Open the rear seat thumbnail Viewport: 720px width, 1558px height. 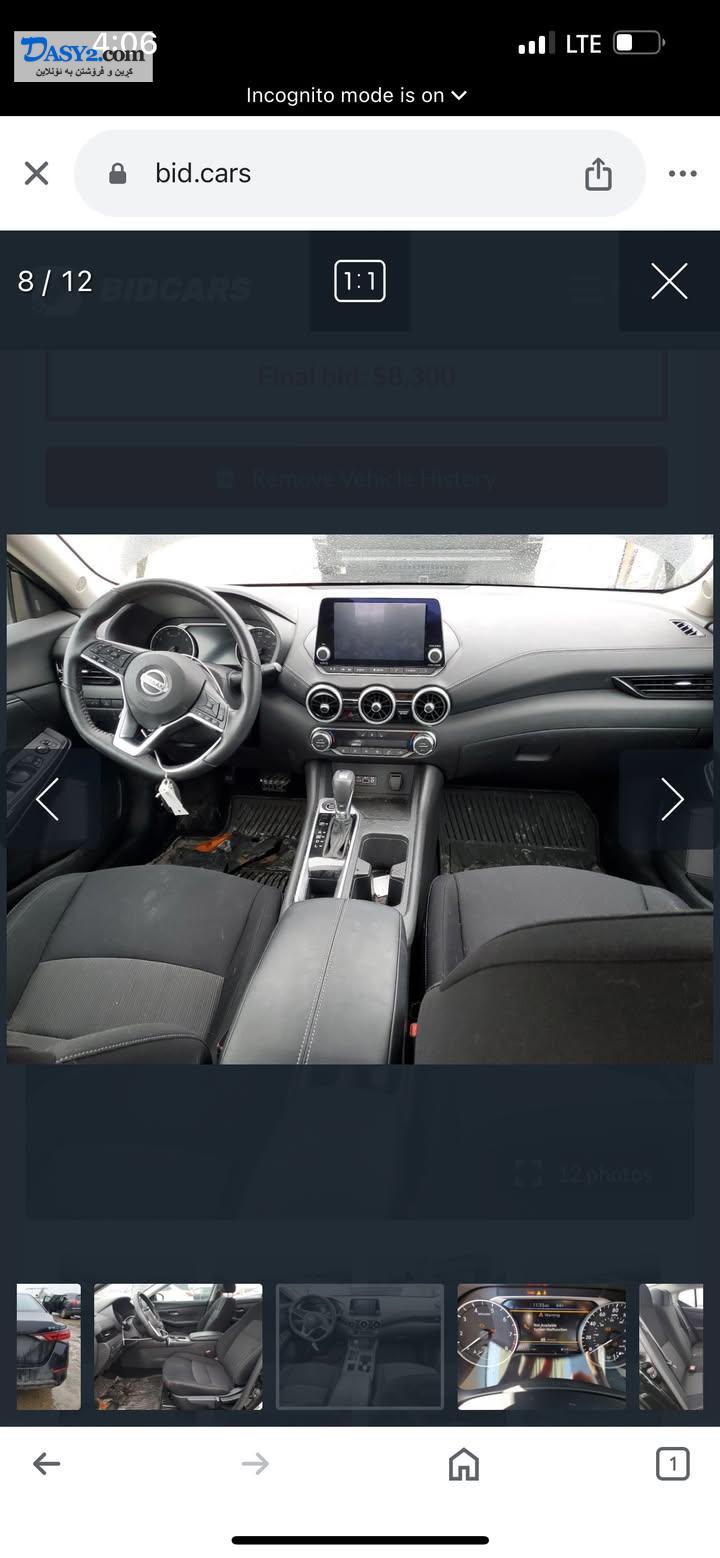[671, 1346]
